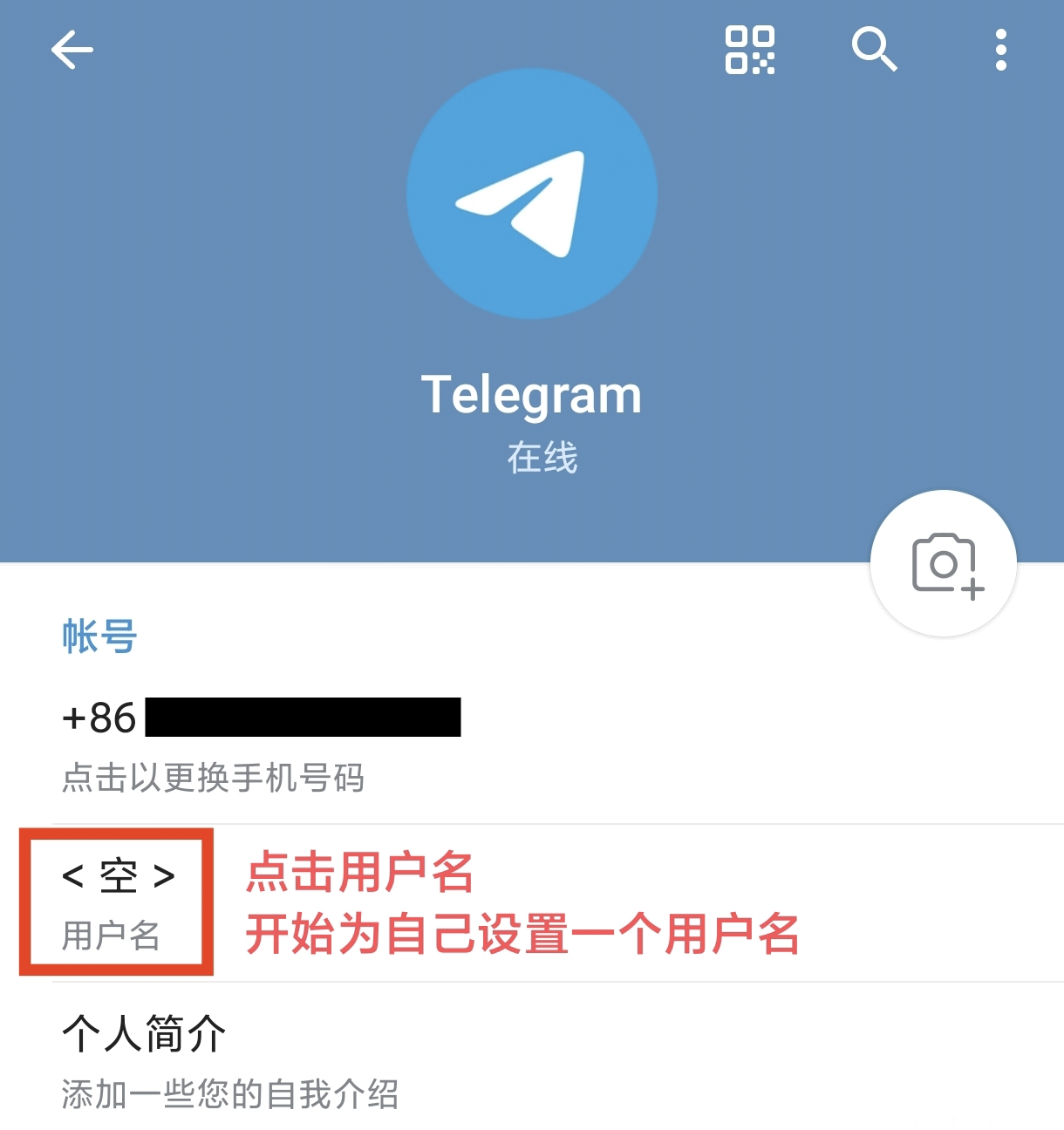
Task: Search using the magnifier icon
Action: point(874,49)
